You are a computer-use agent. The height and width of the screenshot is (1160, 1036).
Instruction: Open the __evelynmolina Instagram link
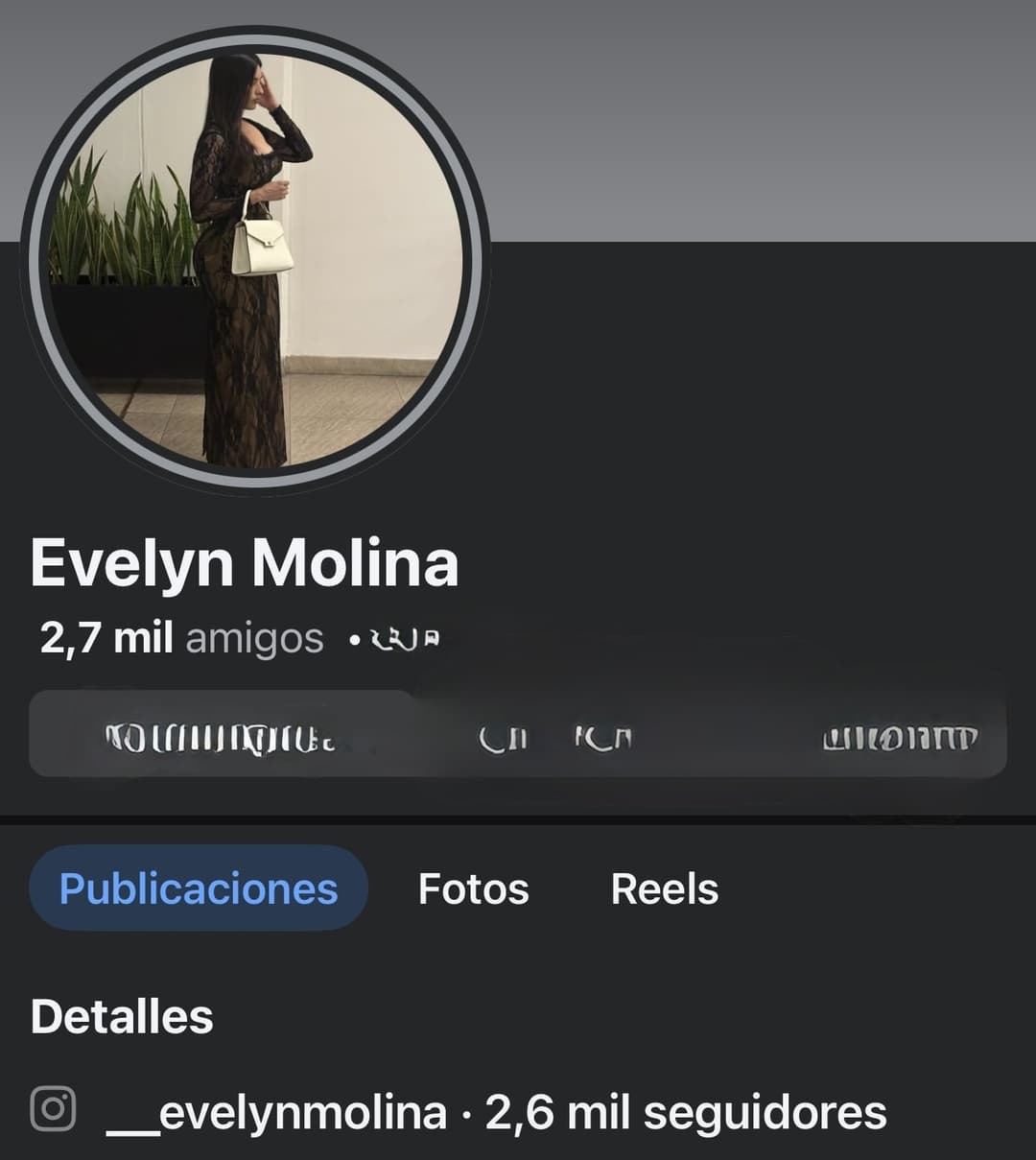(x=276, y=1113)
